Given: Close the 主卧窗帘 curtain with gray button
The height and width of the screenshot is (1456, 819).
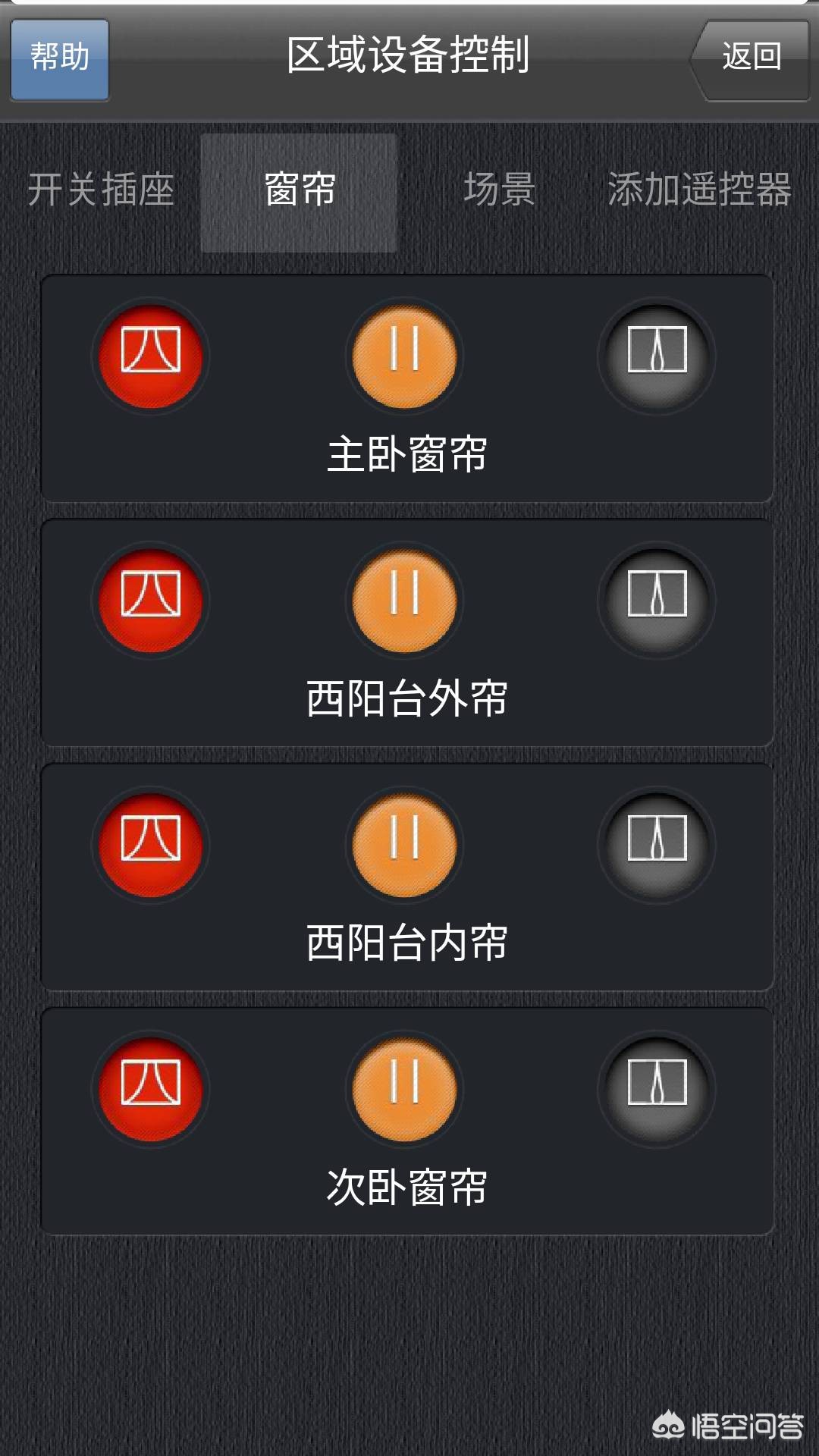Looking at the screenshot, I should click(657, 356).
